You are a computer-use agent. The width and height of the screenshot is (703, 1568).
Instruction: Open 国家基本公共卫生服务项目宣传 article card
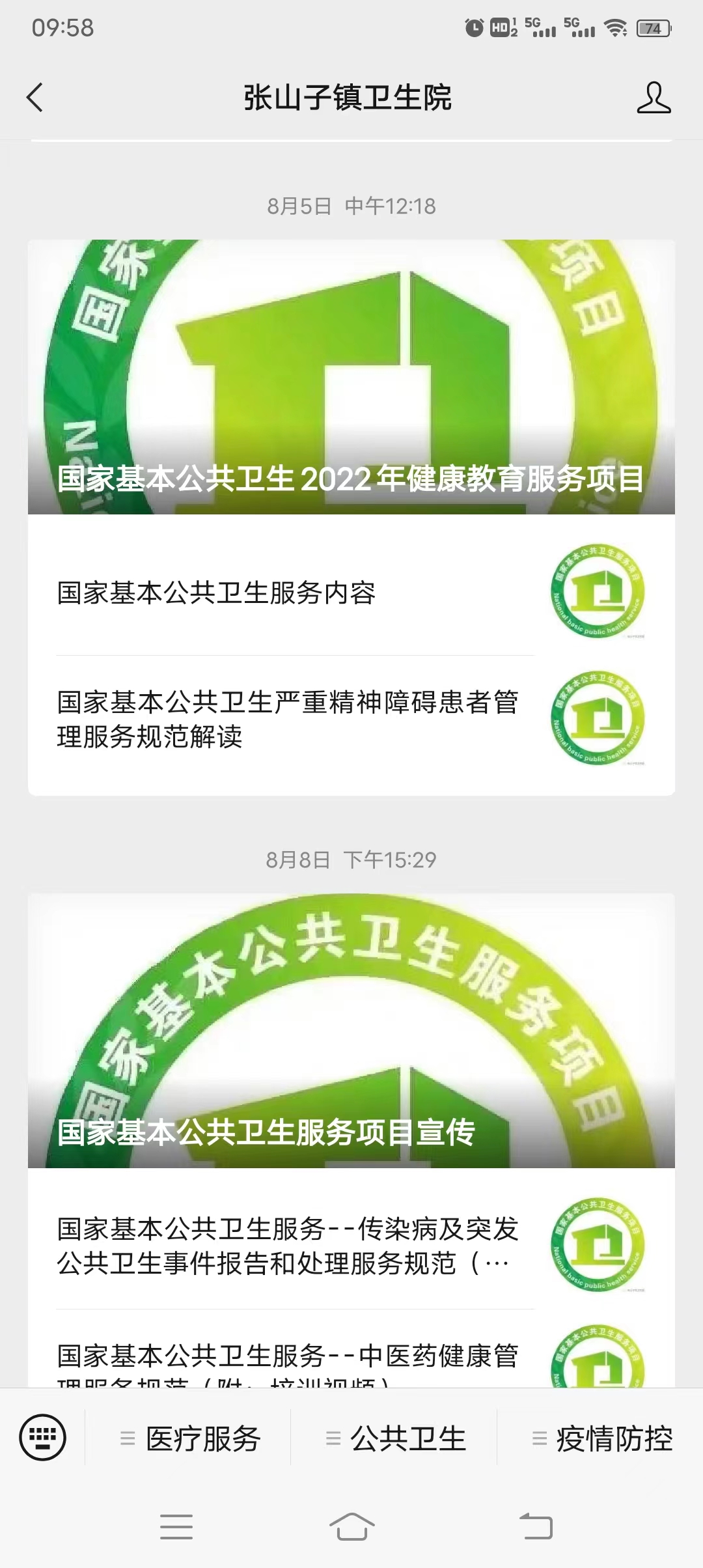(351, 1030)
